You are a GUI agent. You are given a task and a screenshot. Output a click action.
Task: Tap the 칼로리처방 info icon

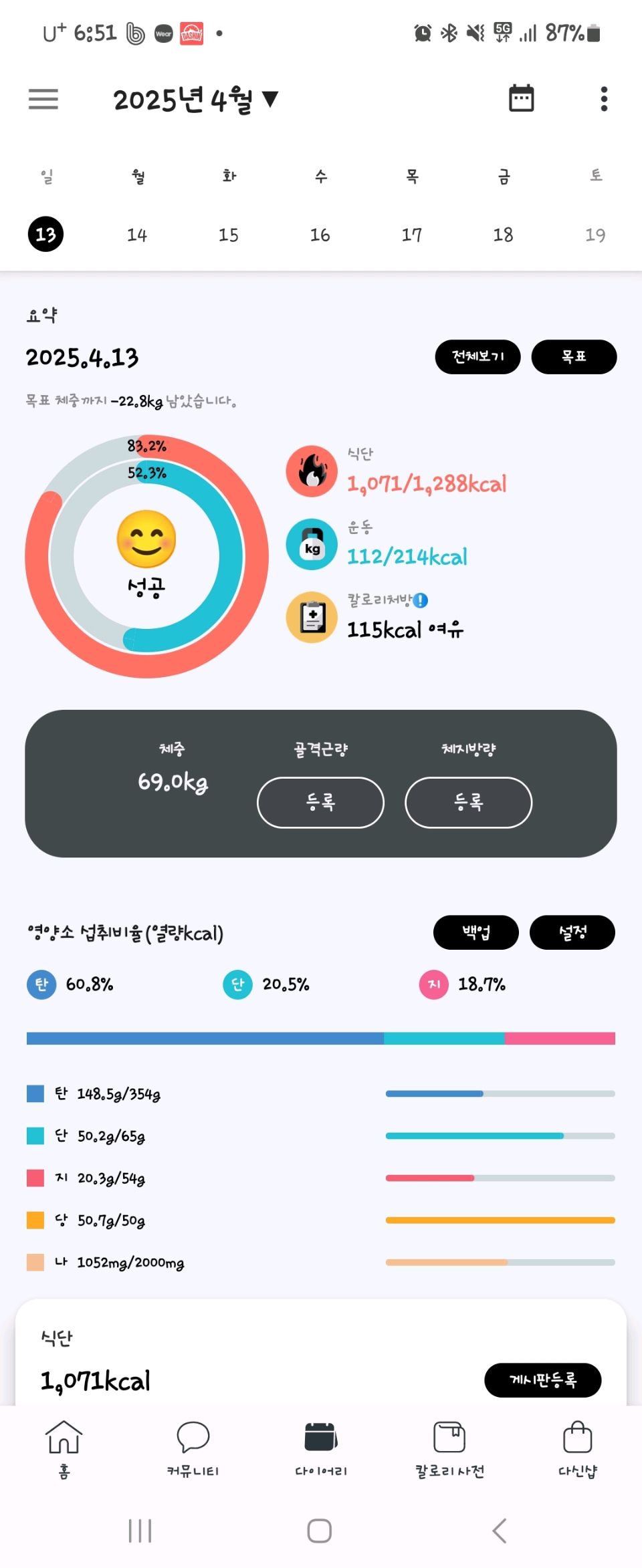(x=421, y=600)
